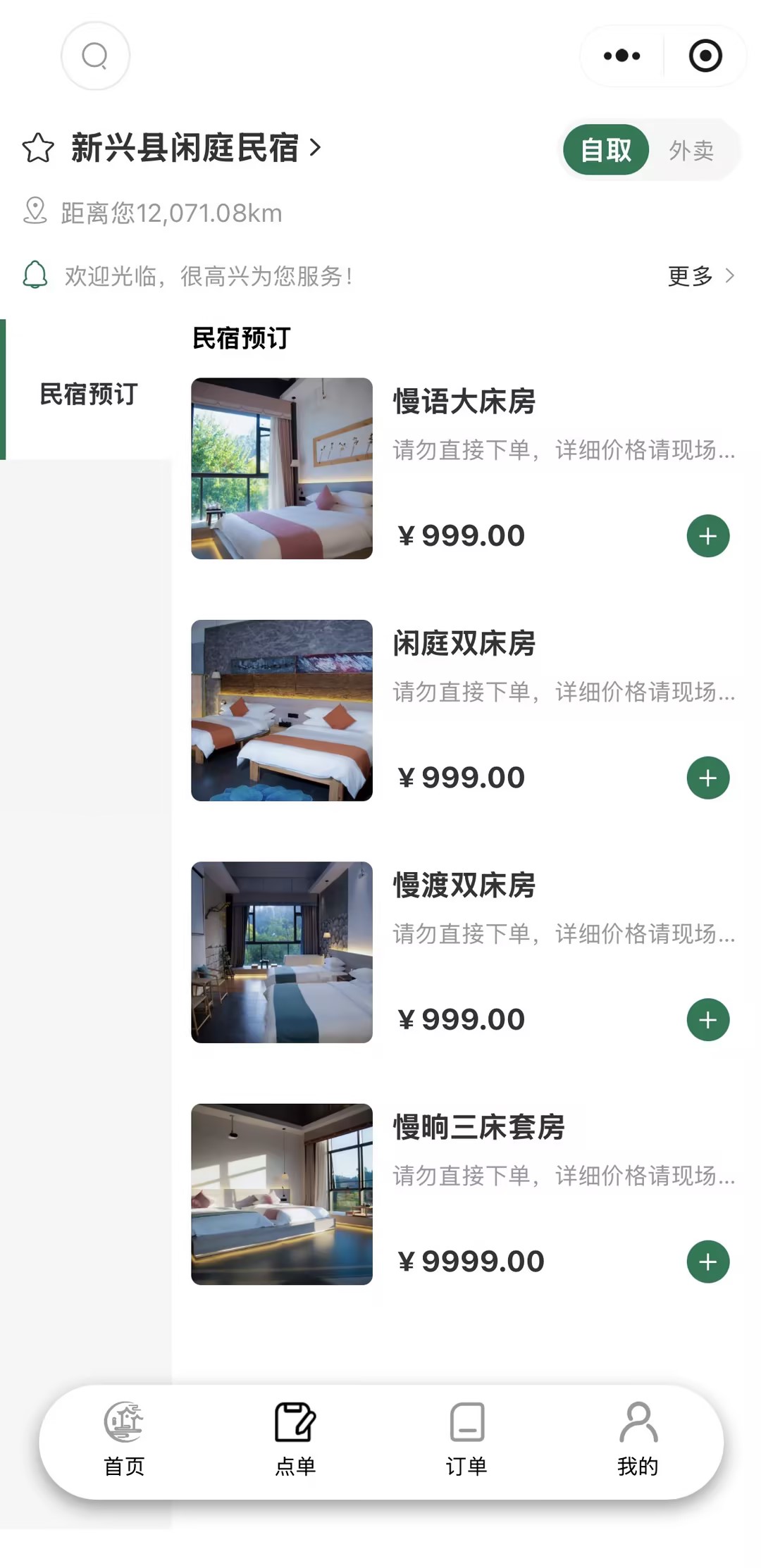Add 慢晌三床套房 to the order
Image resolution: width=761 pixels, height=1568 pixels.
click(x=707, y=1262)
